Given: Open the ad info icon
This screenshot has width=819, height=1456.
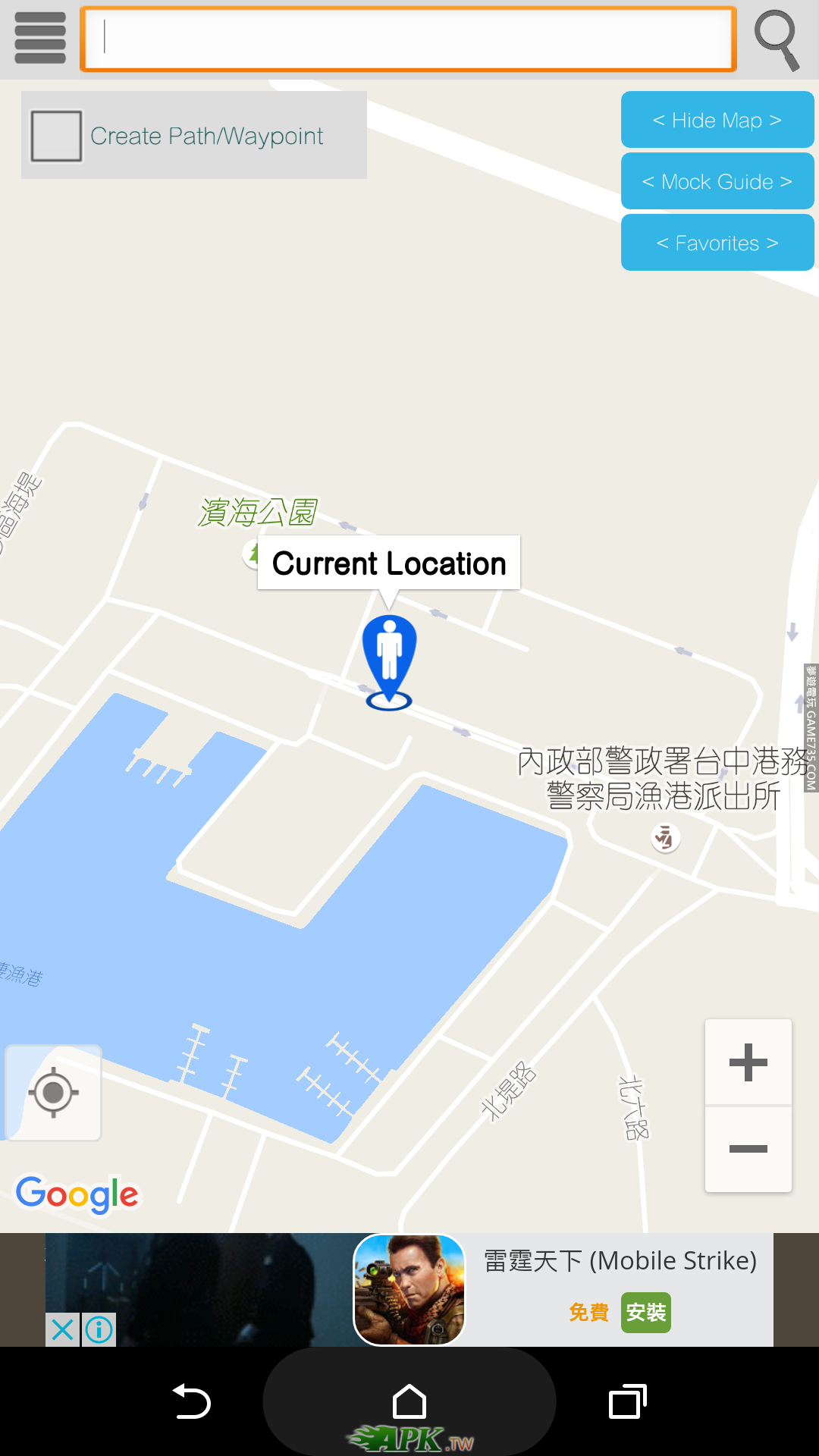Looking at the screenshot, I should pos(99,1329).
